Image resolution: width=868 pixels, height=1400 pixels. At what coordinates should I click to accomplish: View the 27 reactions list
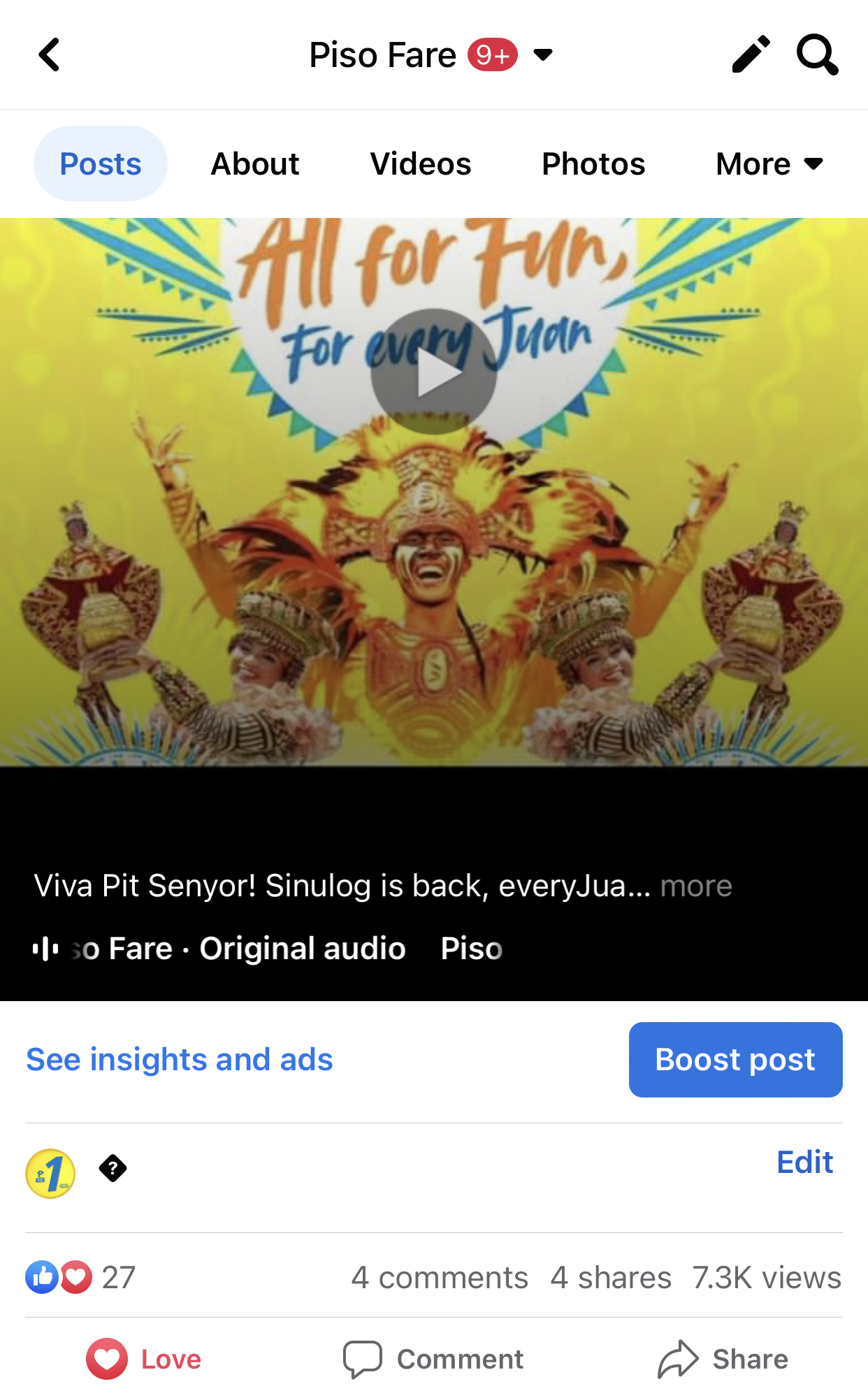point(80,1278)
